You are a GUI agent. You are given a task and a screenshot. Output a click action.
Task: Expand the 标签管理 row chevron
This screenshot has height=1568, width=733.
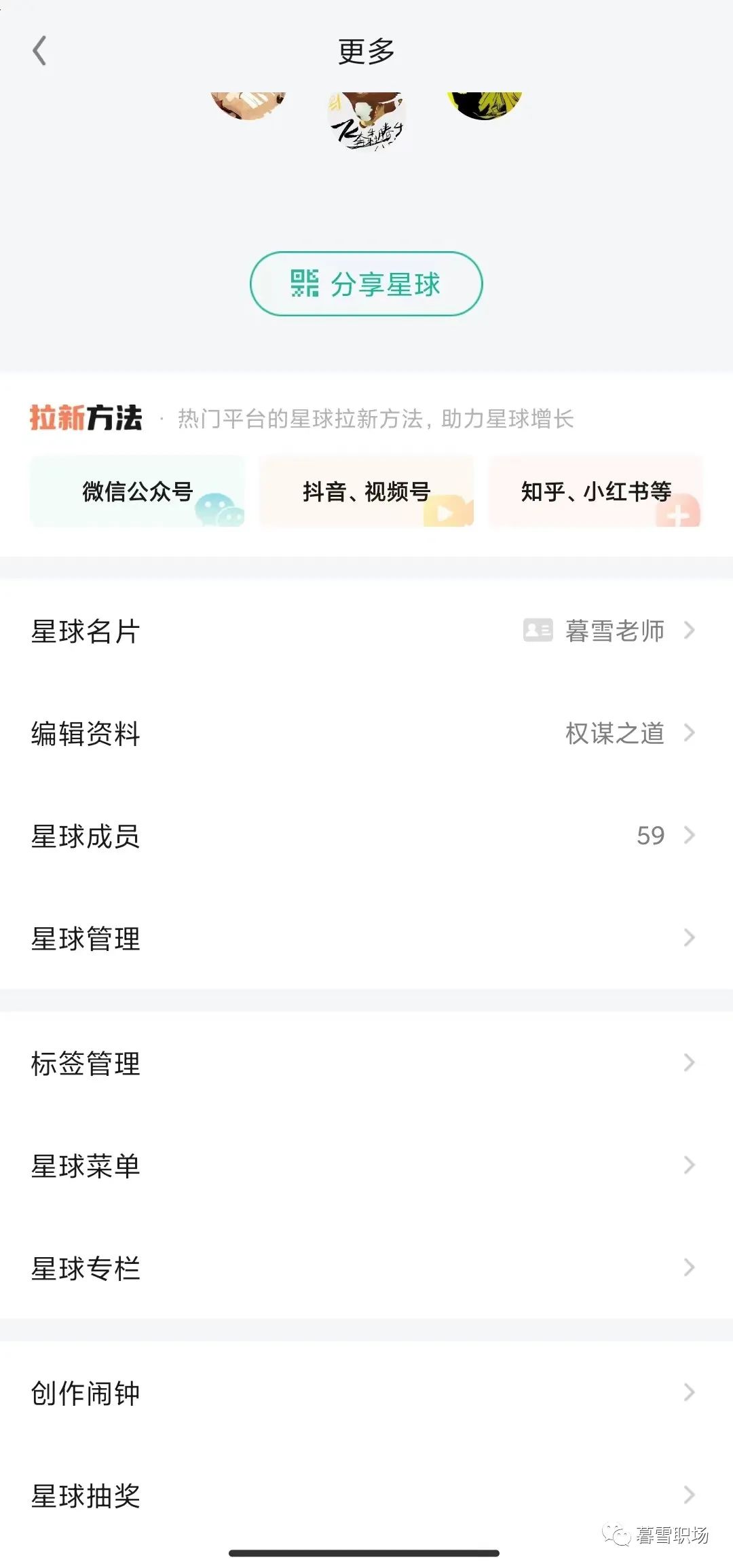pyautogui.click(x=690, y=1063)
